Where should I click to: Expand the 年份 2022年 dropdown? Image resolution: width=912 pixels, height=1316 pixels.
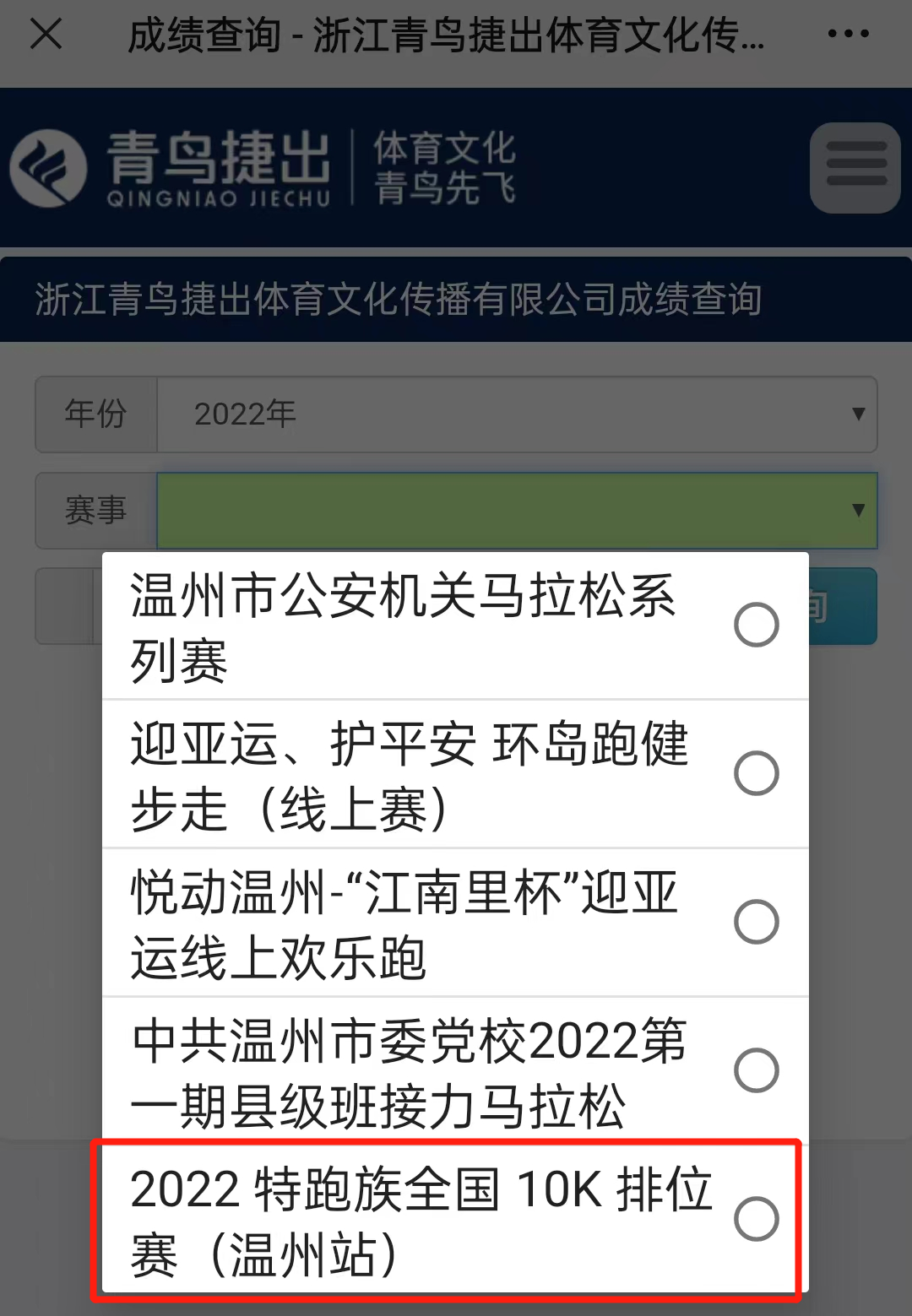tap(517, 414)
